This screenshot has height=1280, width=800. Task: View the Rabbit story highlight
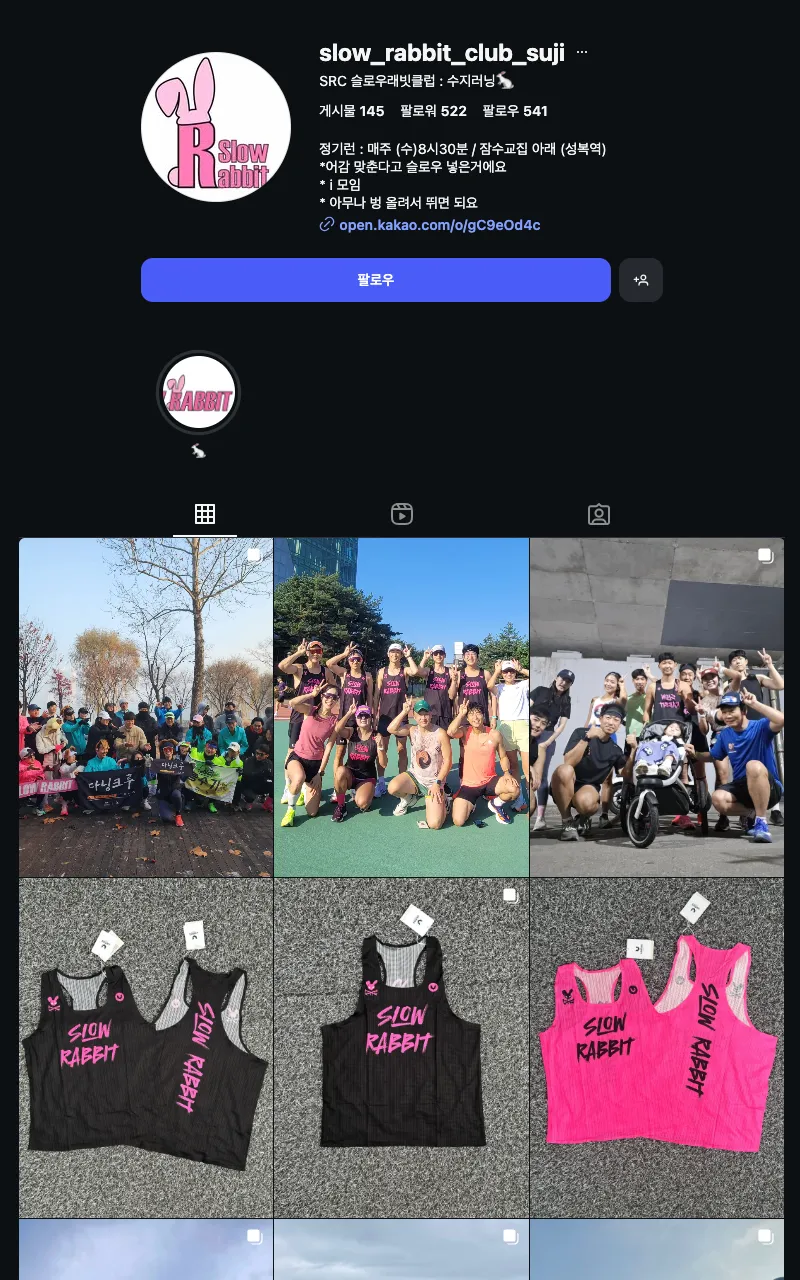pos(199,394)
